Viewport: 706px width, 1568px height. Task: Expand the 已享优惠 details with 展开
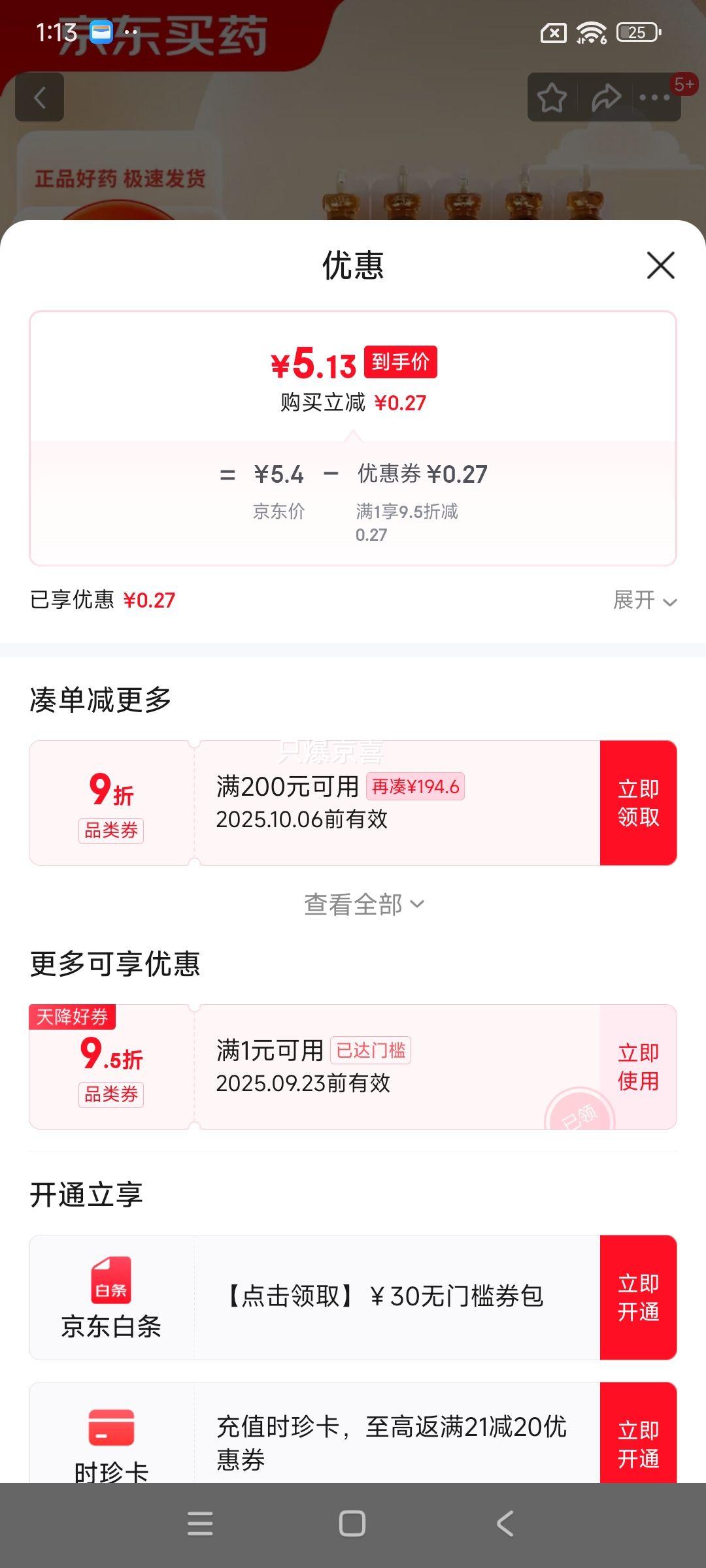pyautogui.click(x=644, y=600)
